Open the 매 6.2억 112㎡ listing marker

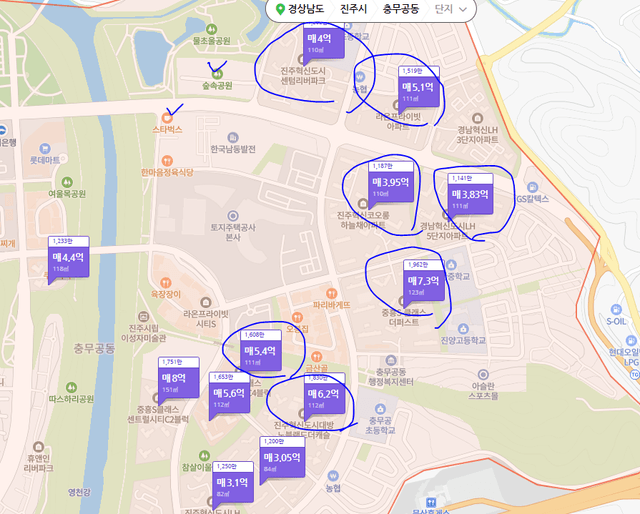322,396
